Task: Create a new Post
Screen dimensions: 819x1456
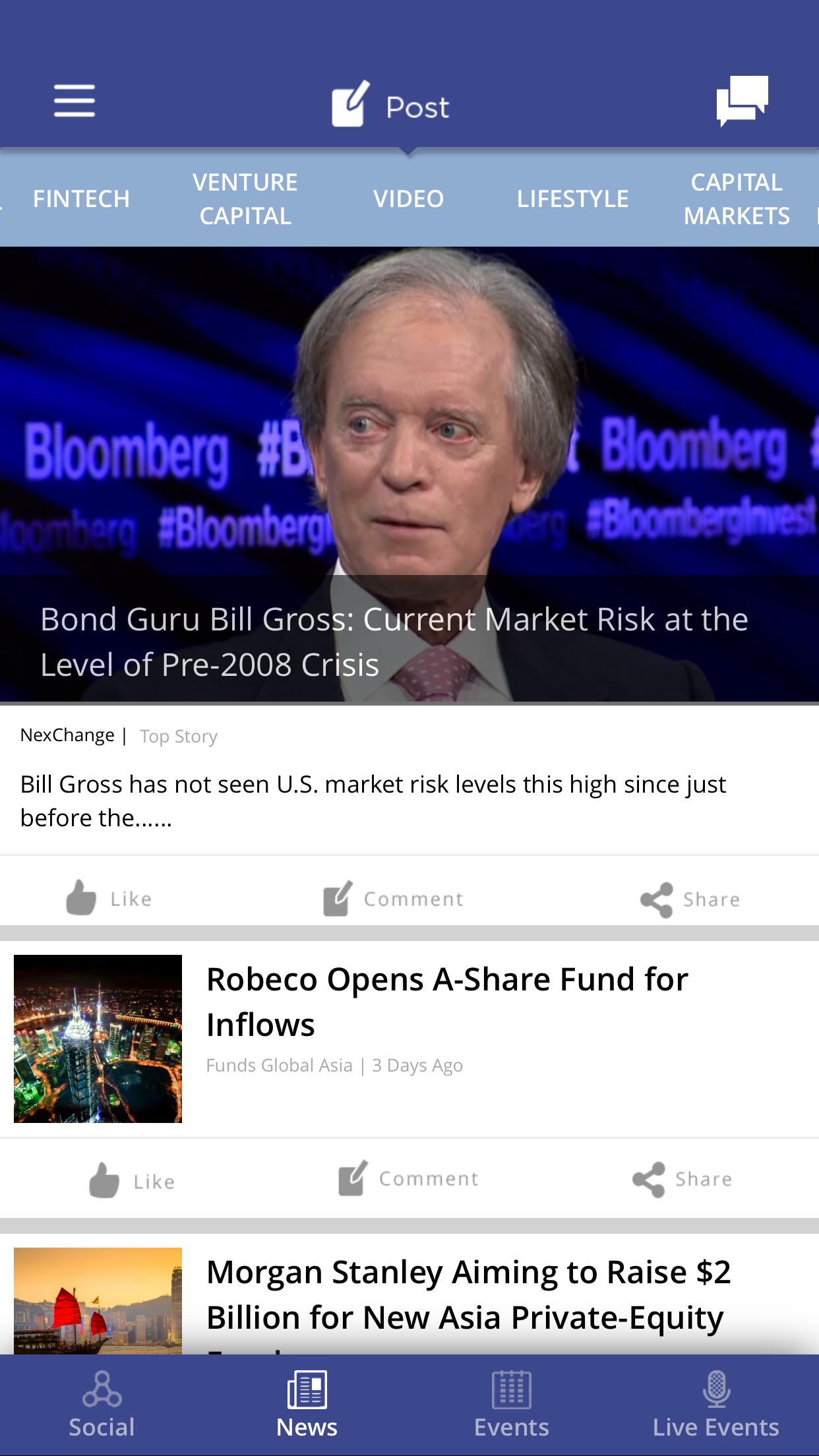Action: [x=392, y=106]
